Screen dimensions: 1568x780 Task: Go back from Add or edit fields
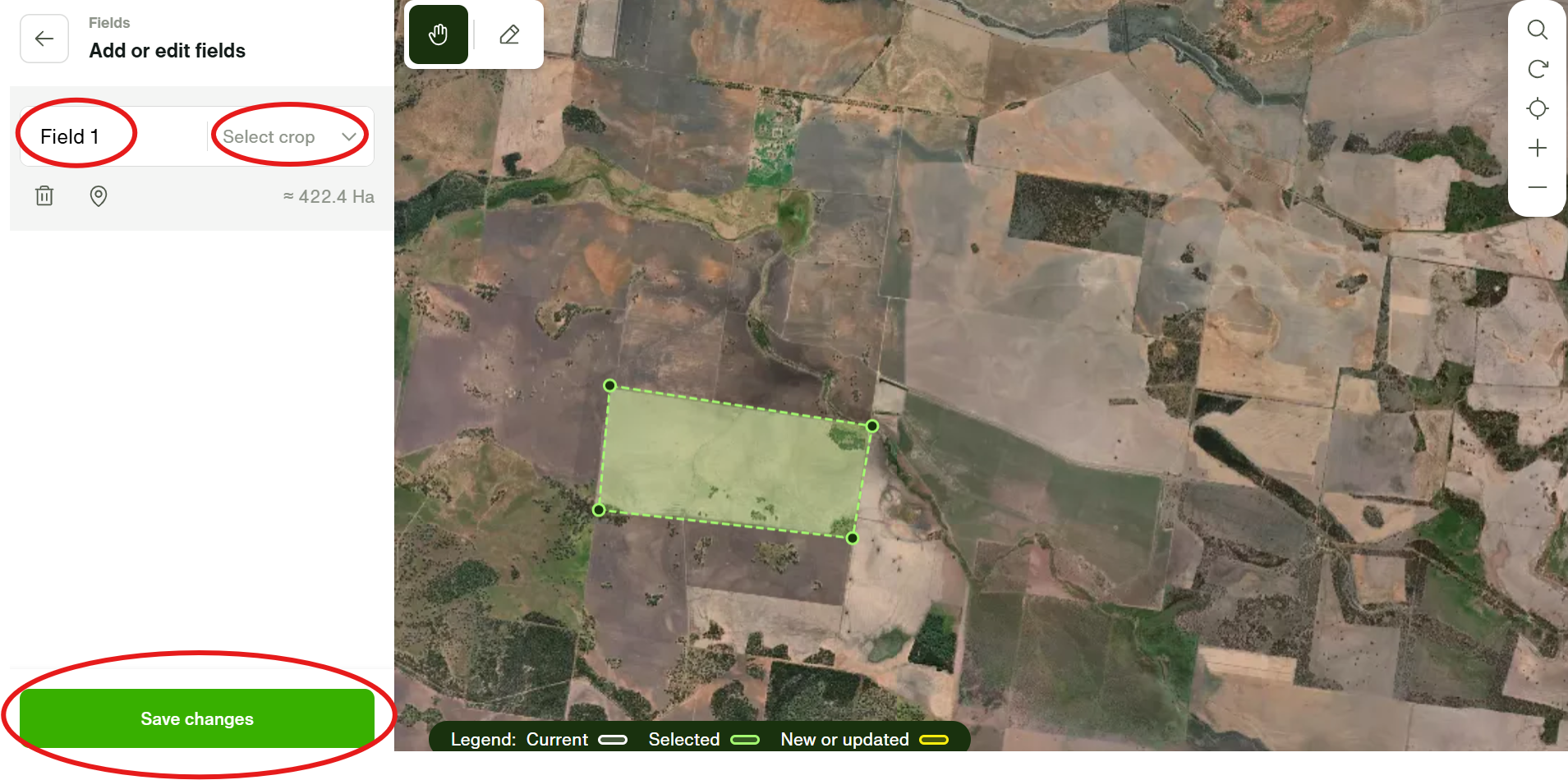44,39
